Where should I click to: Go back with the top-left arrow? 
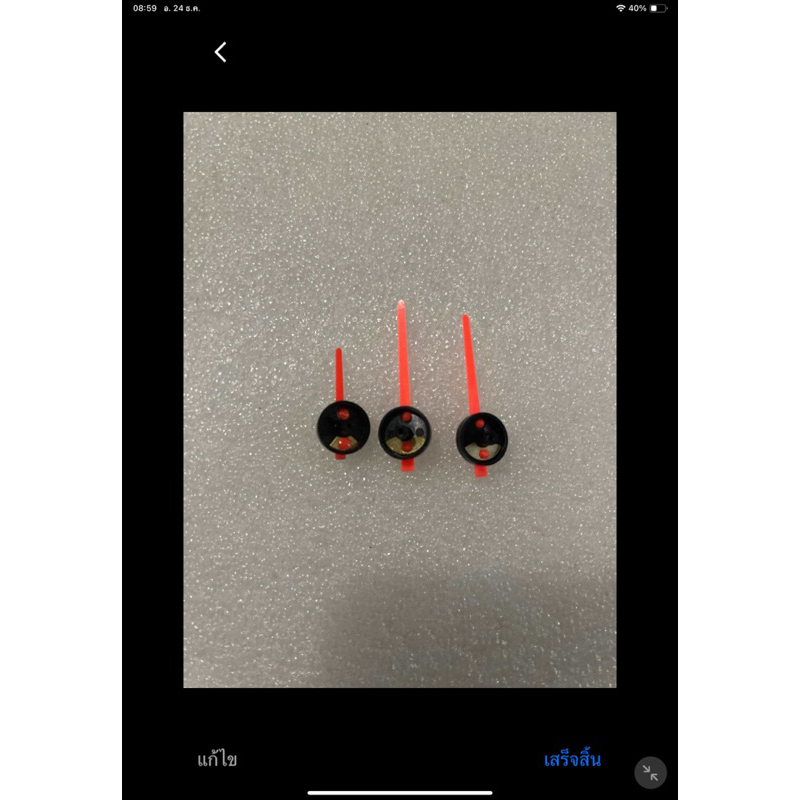pos(220,52)
